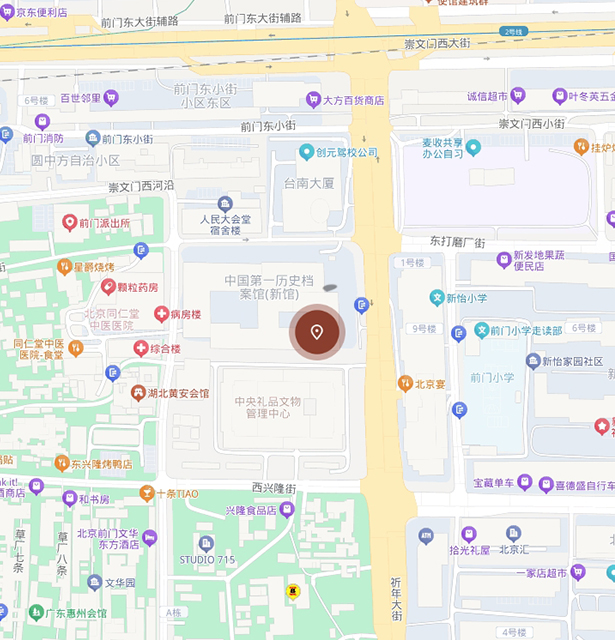Tap the 宝藏单车 shop marker

pos(524,483)
